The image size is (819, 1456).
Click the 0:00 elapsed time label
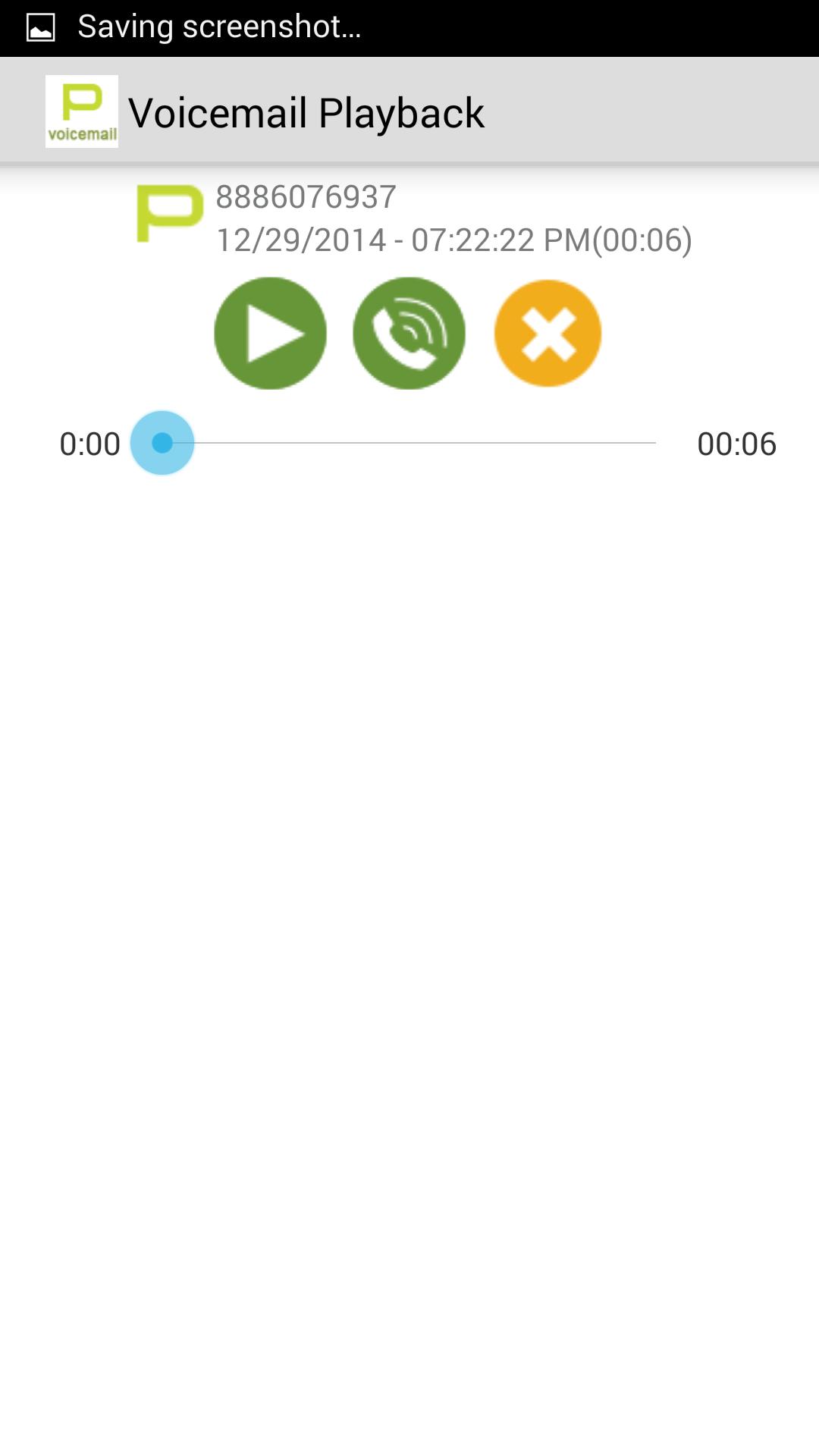[89, 444]
